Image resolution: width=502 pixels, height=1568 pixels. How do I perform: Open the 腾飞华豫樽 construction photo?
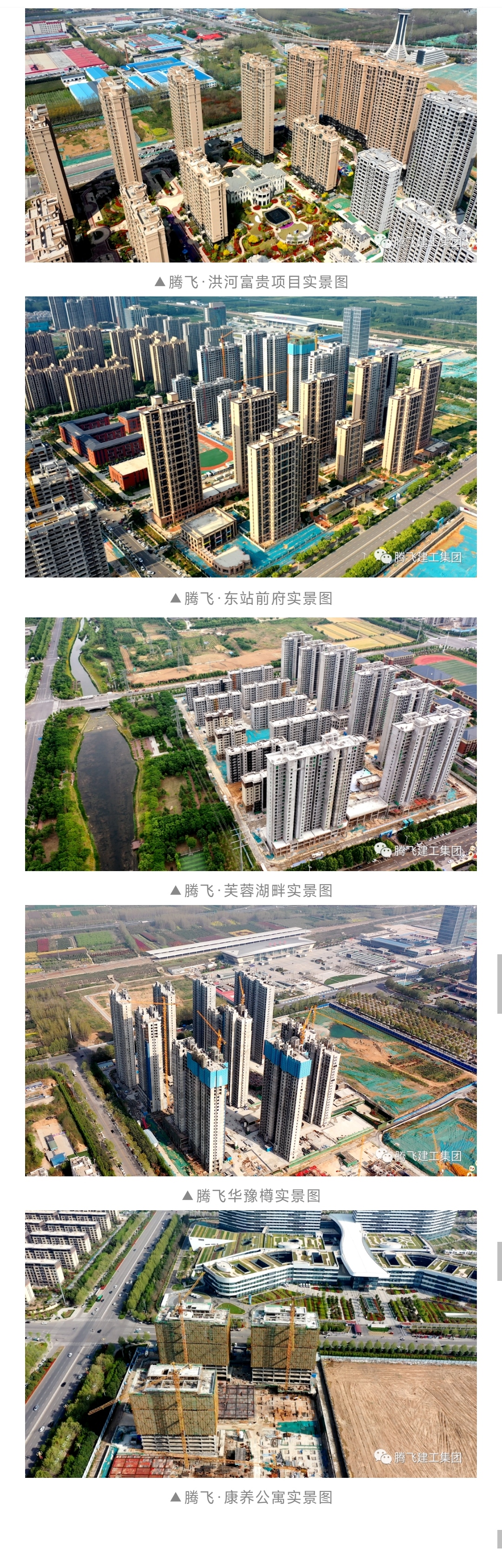click(251, 1040)
